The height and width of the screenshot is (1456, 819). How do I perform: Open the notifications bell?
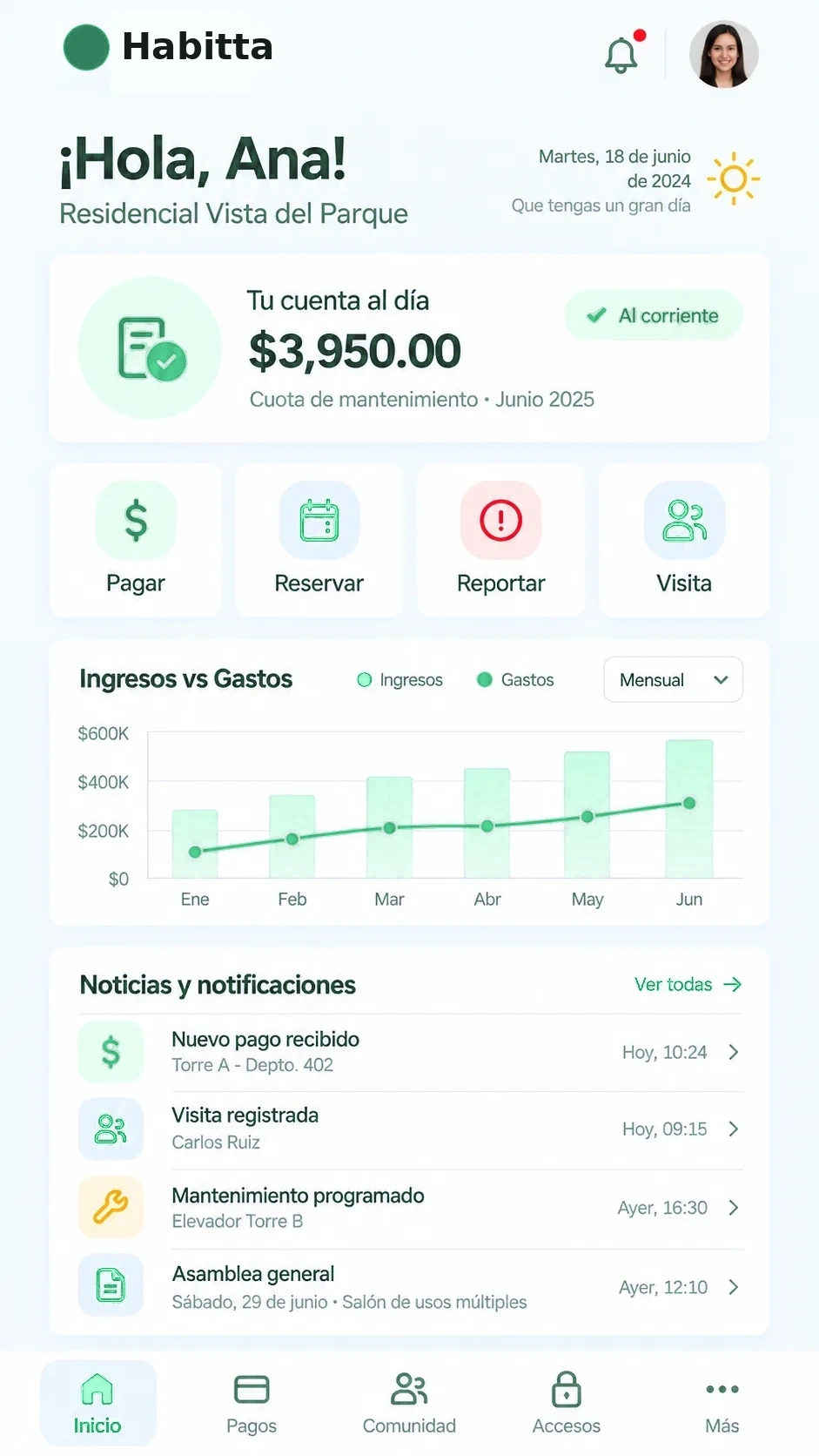tap(621, 54)
